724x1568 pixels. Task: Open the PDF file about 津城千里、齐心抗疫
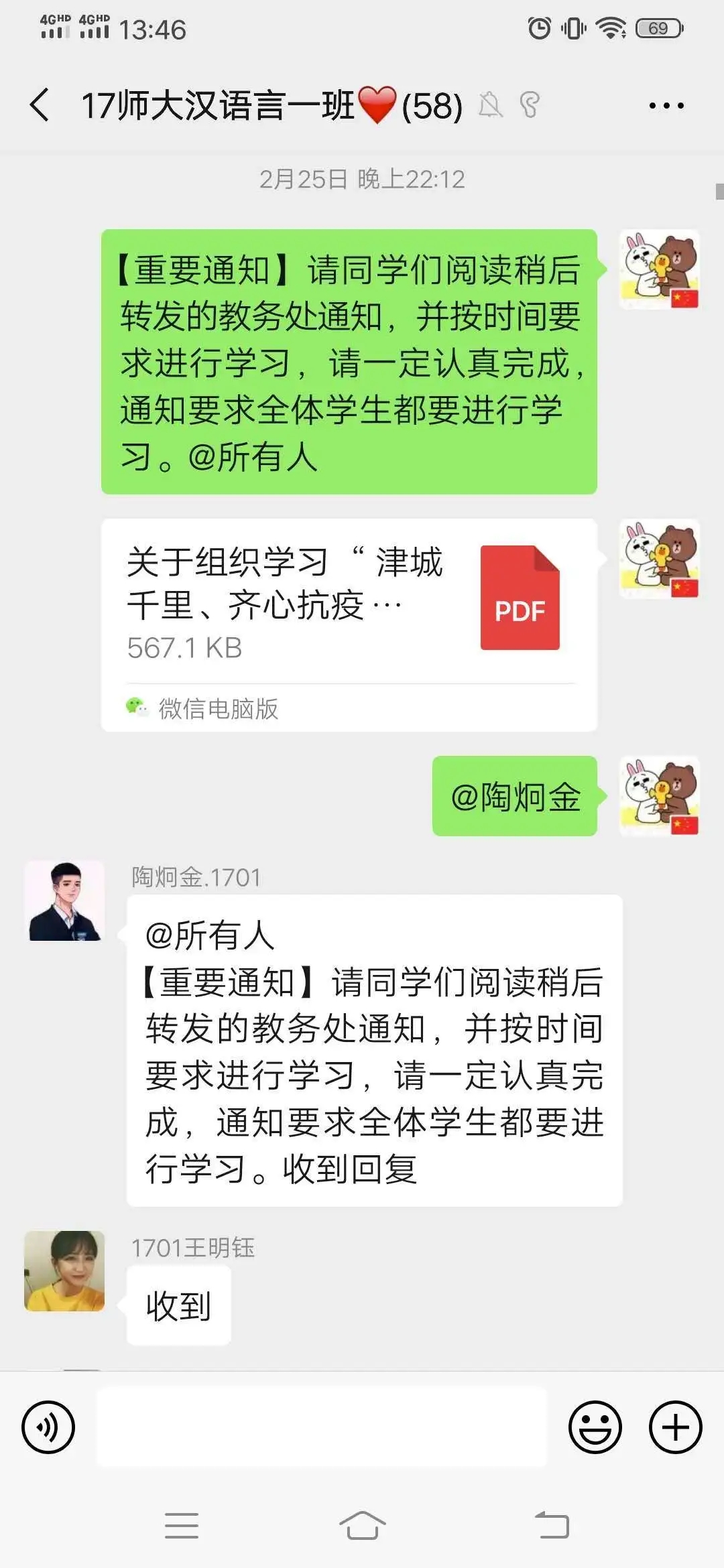(349, 603)
